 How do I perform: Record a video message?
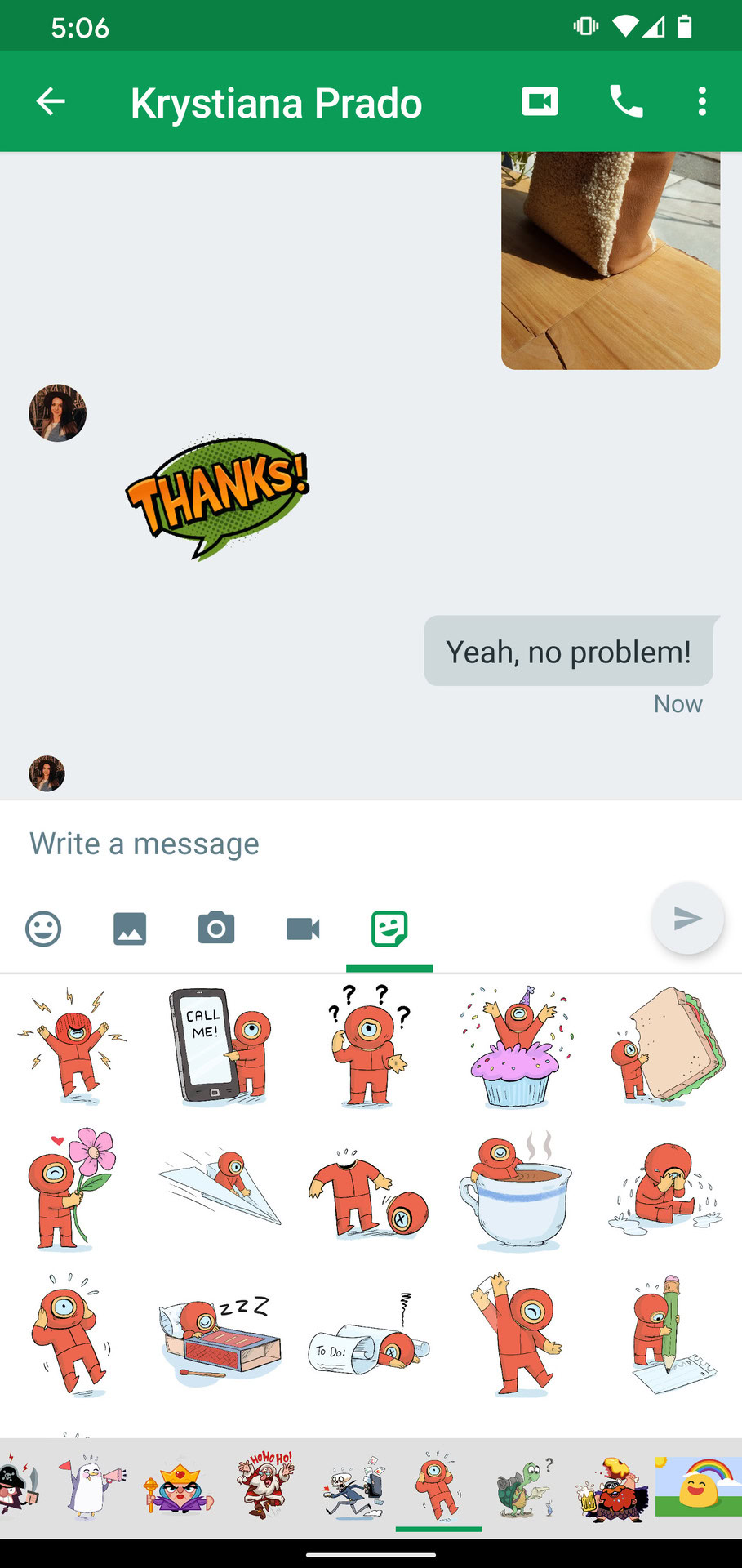pos(303,929)
